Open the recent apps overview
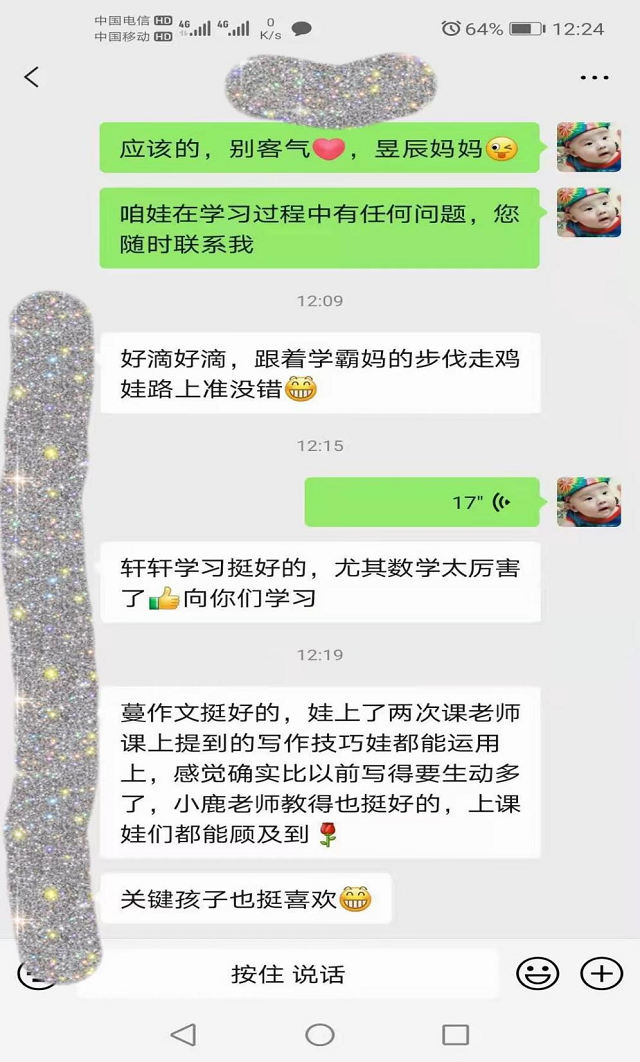640x1062 pixels. (x=455, y=1034)
